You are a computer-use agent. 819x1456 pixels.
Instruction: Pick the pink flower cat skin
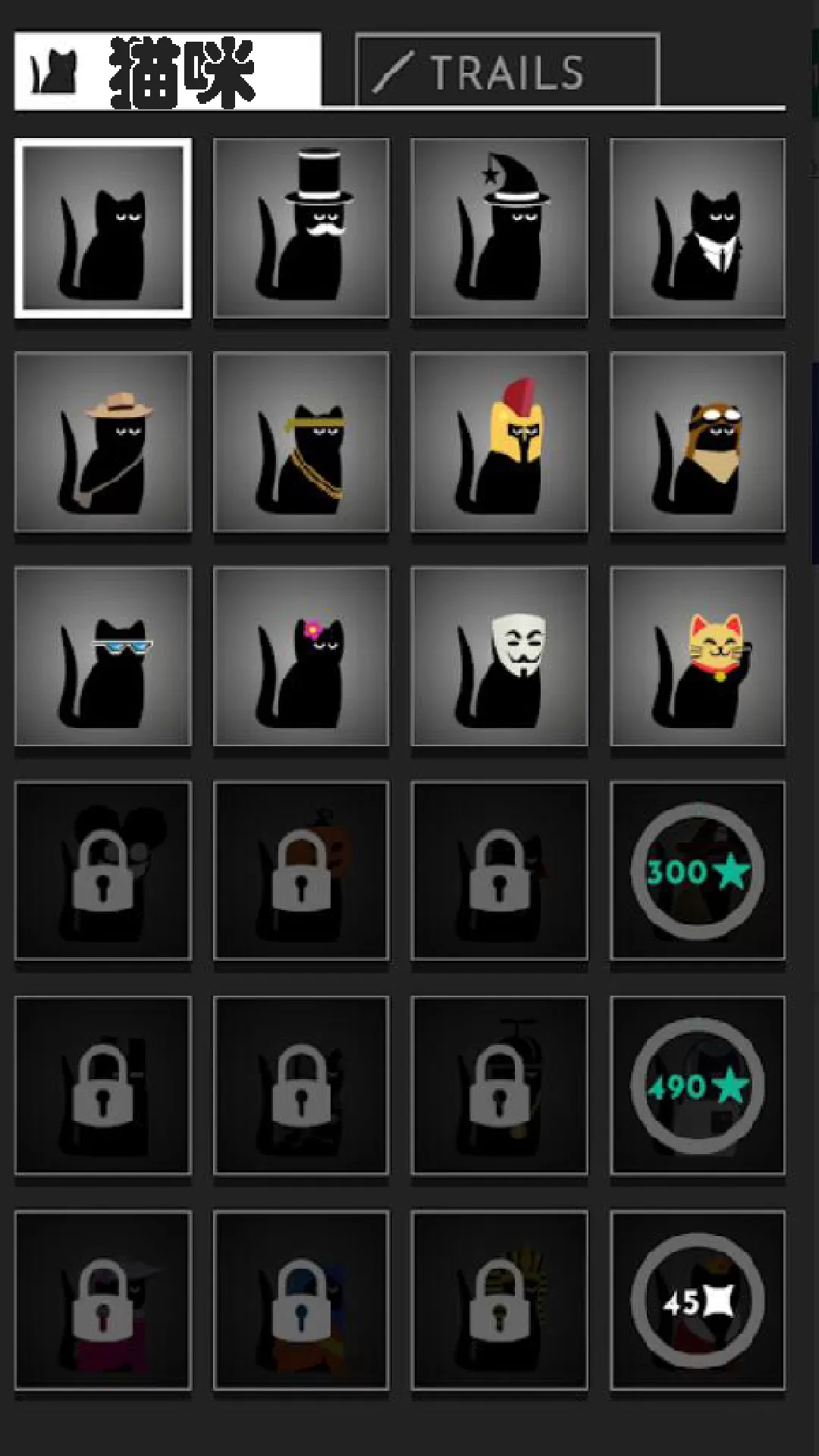(301, 656)
